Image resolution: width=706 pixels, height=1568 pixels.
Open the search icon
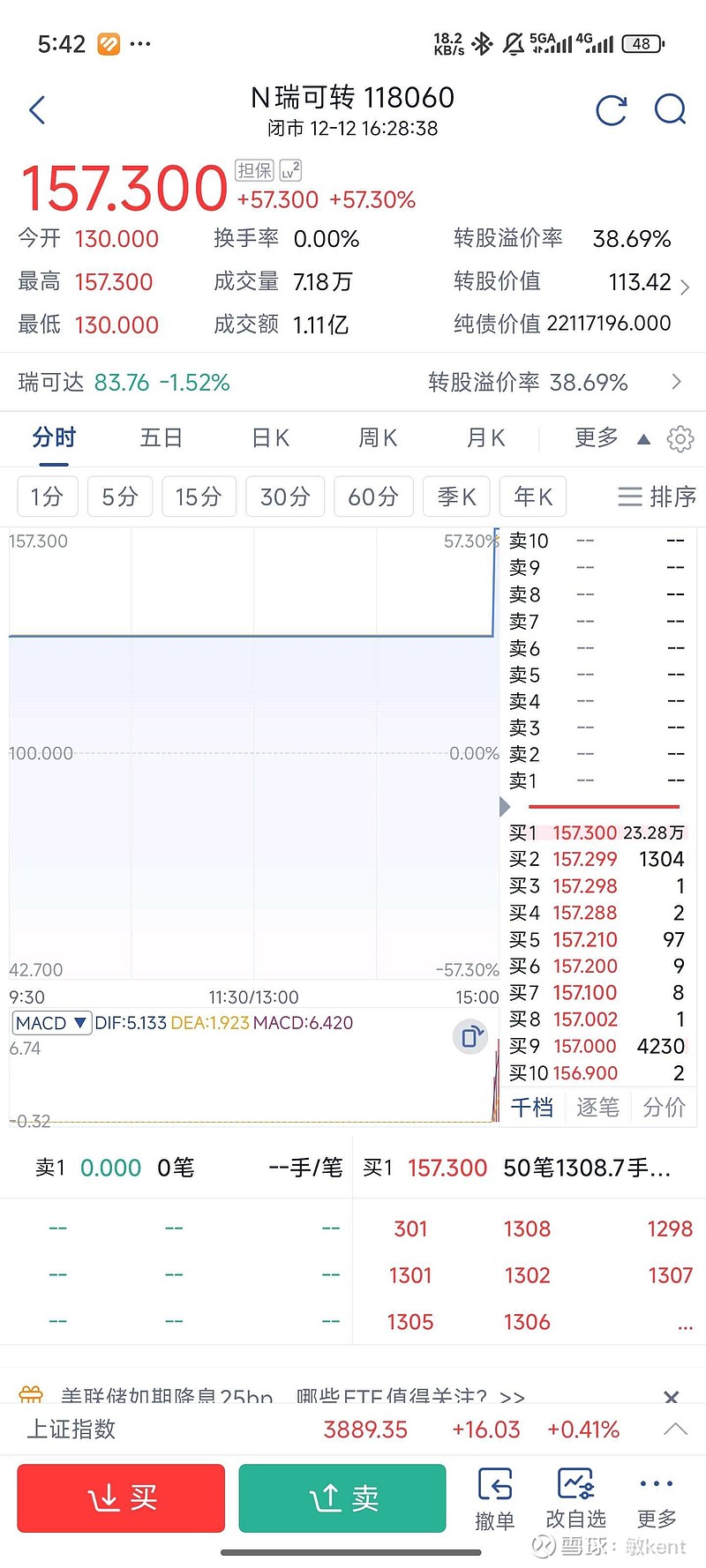click(670, 110)
